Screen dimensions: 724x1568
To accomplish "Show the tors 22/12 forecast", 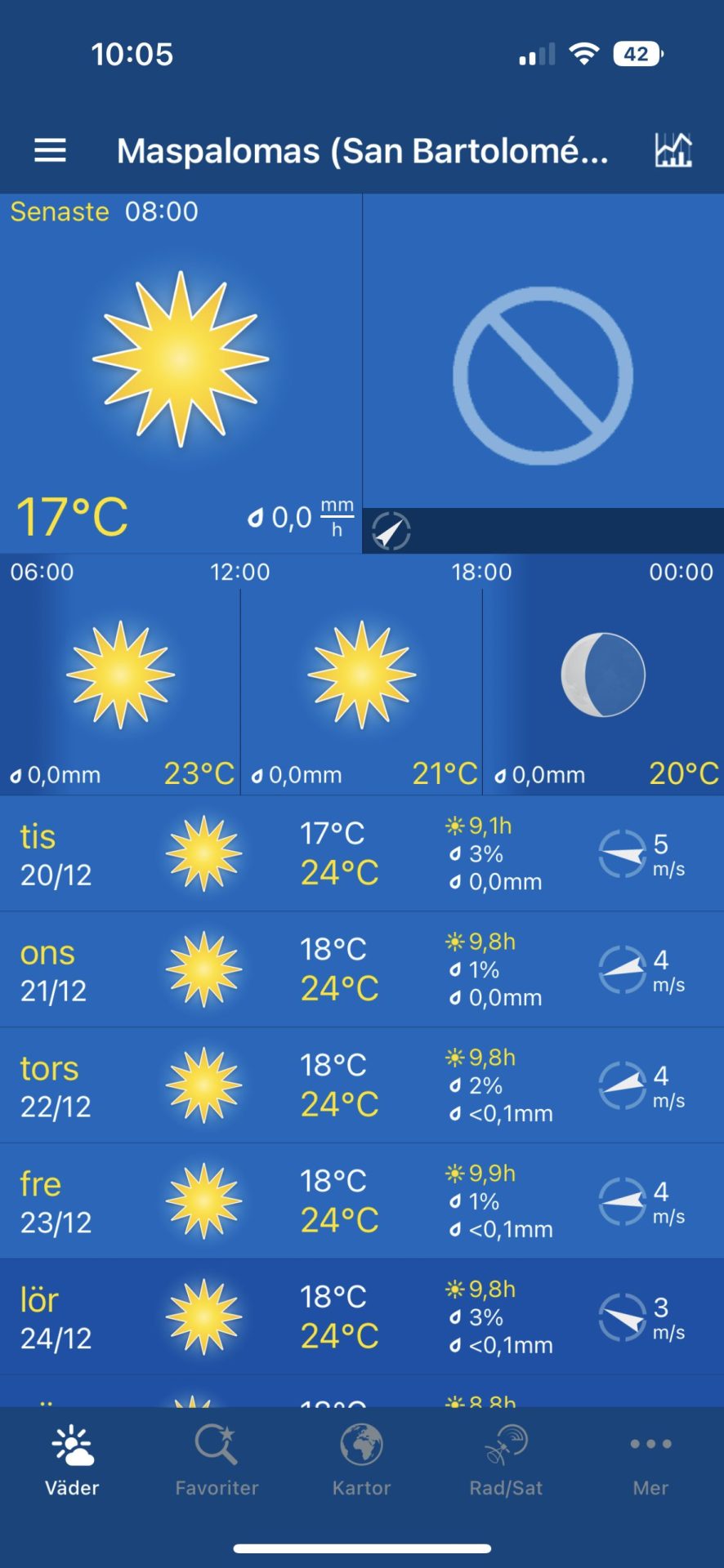I will point(361,1085).
